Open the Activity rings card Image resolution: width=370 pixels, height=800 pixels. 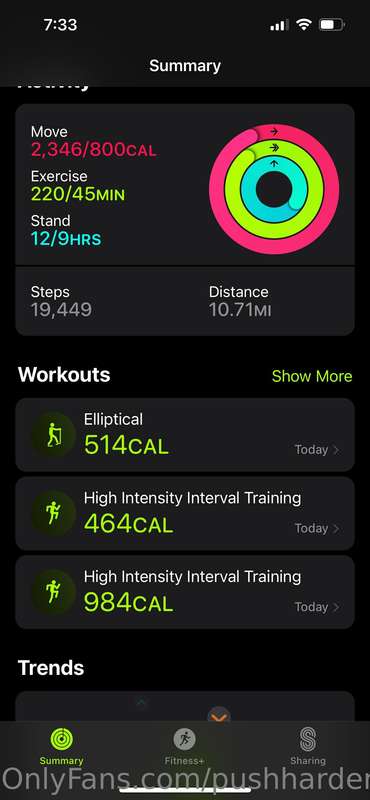185,219
